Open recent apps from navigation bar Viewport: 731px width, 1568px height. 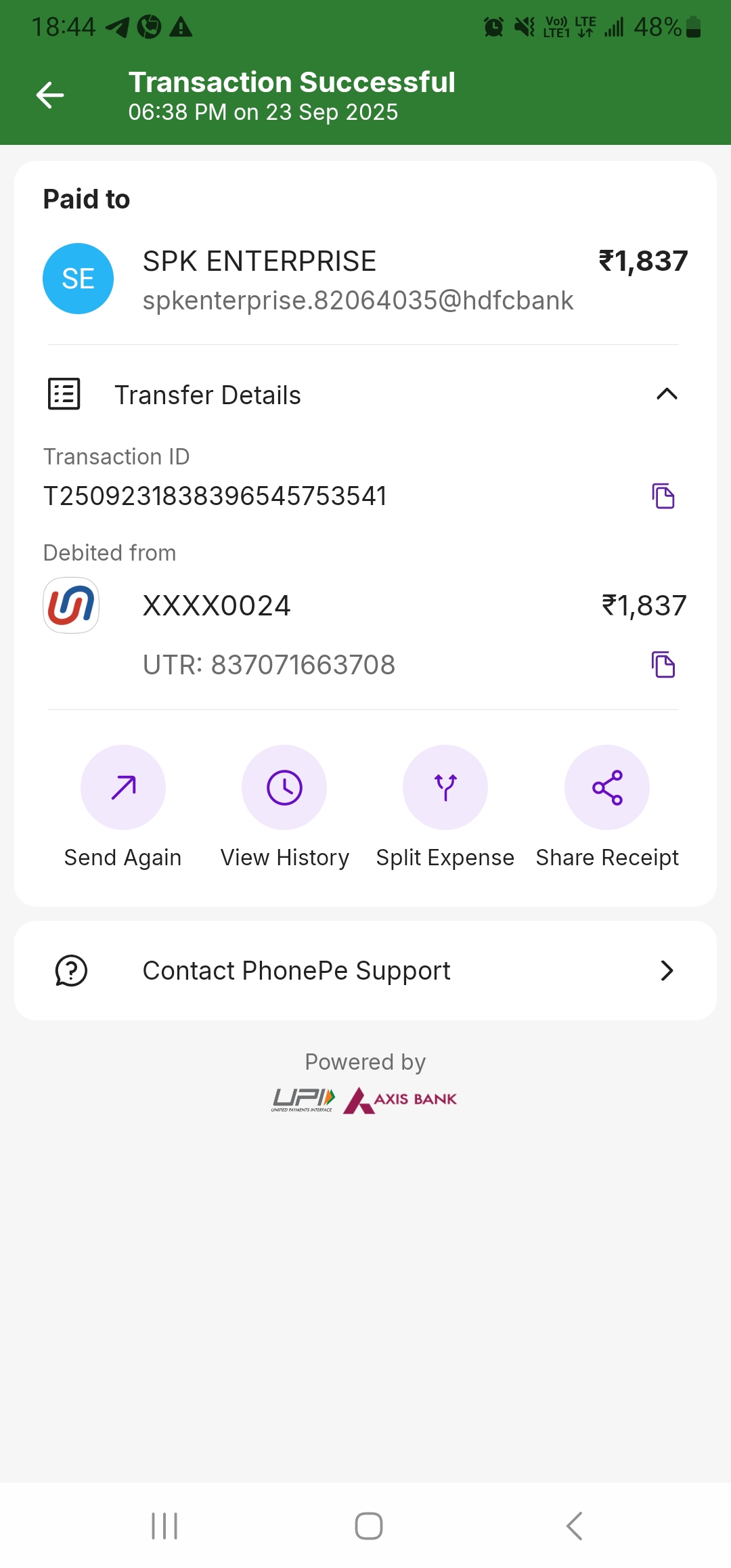click(164, 1526)
